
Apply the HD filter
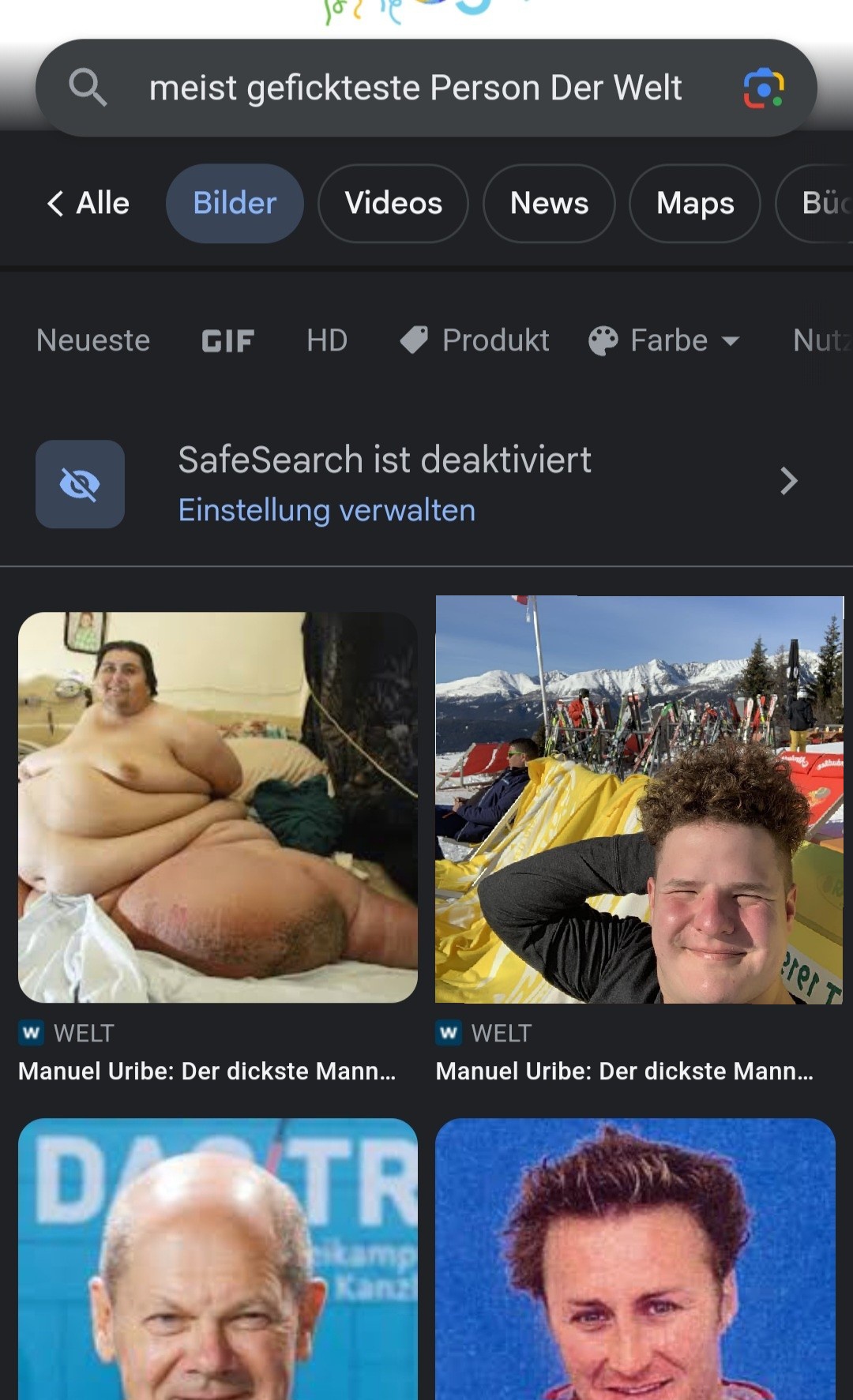327,340
